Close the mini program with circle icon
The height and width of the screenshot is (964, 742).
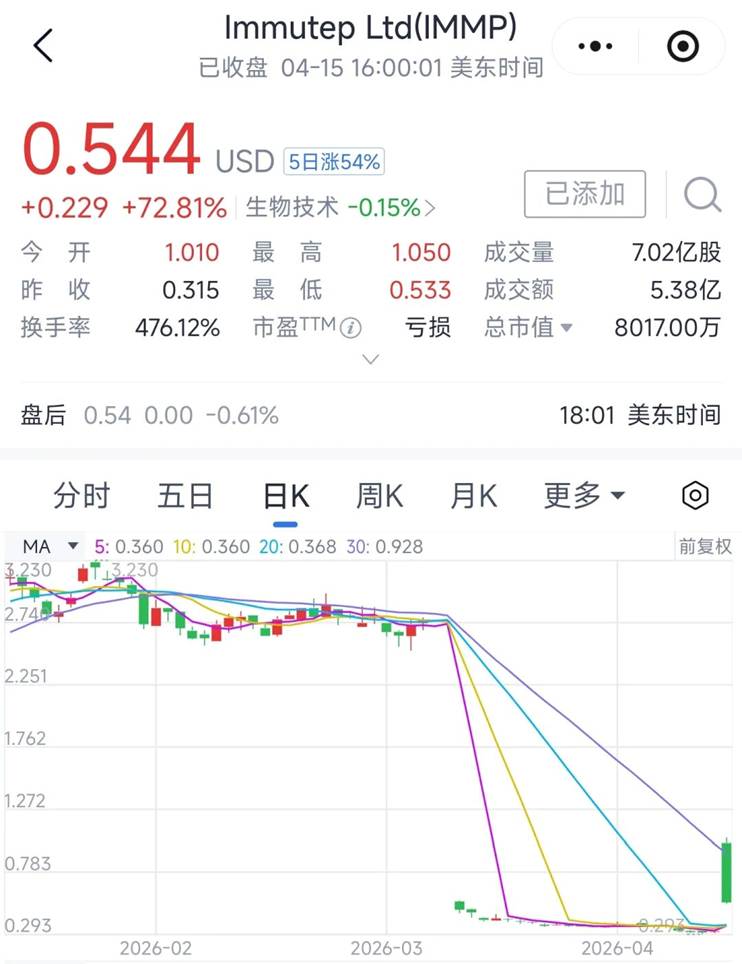[x=683, y=46]
